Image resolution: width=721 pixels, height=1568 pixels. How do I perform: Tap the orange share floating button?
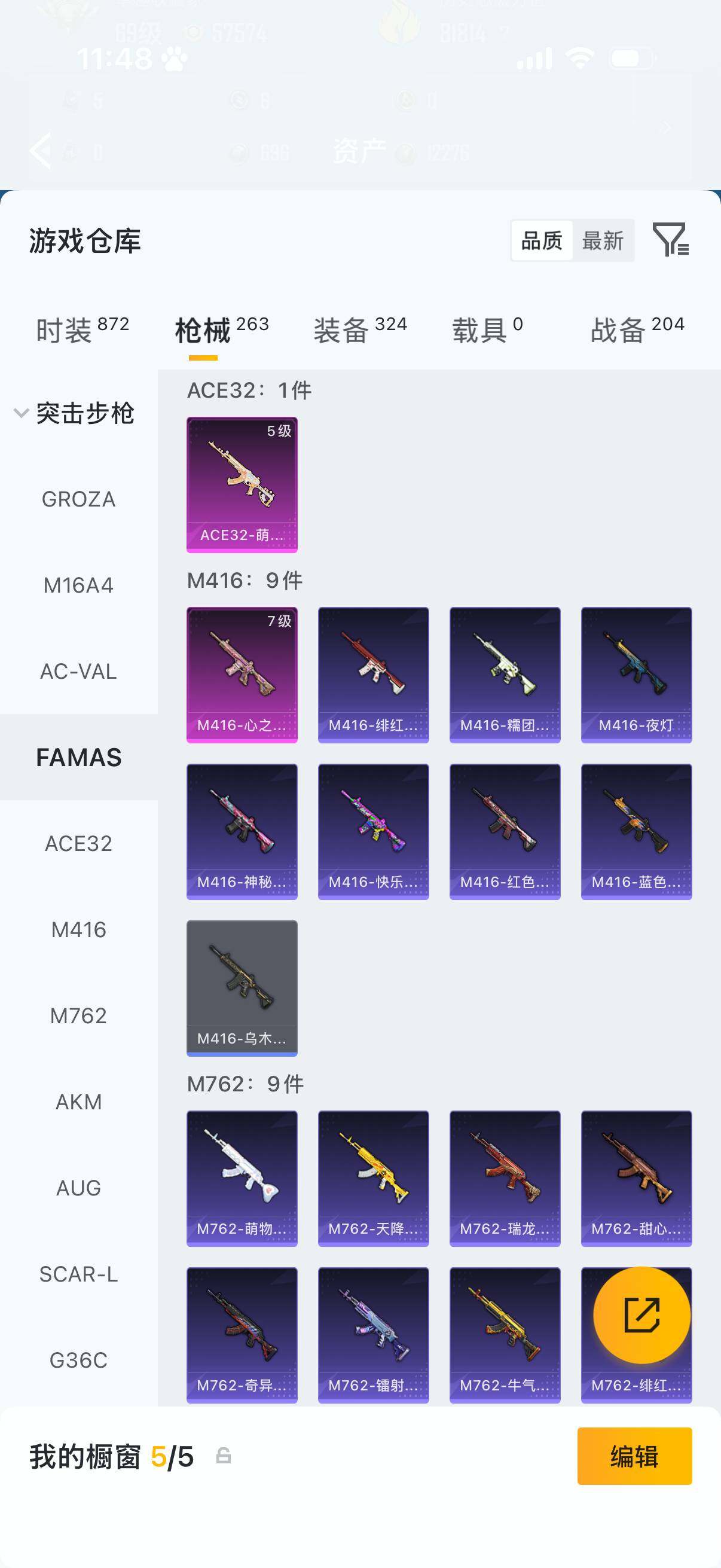[642, 1315]
